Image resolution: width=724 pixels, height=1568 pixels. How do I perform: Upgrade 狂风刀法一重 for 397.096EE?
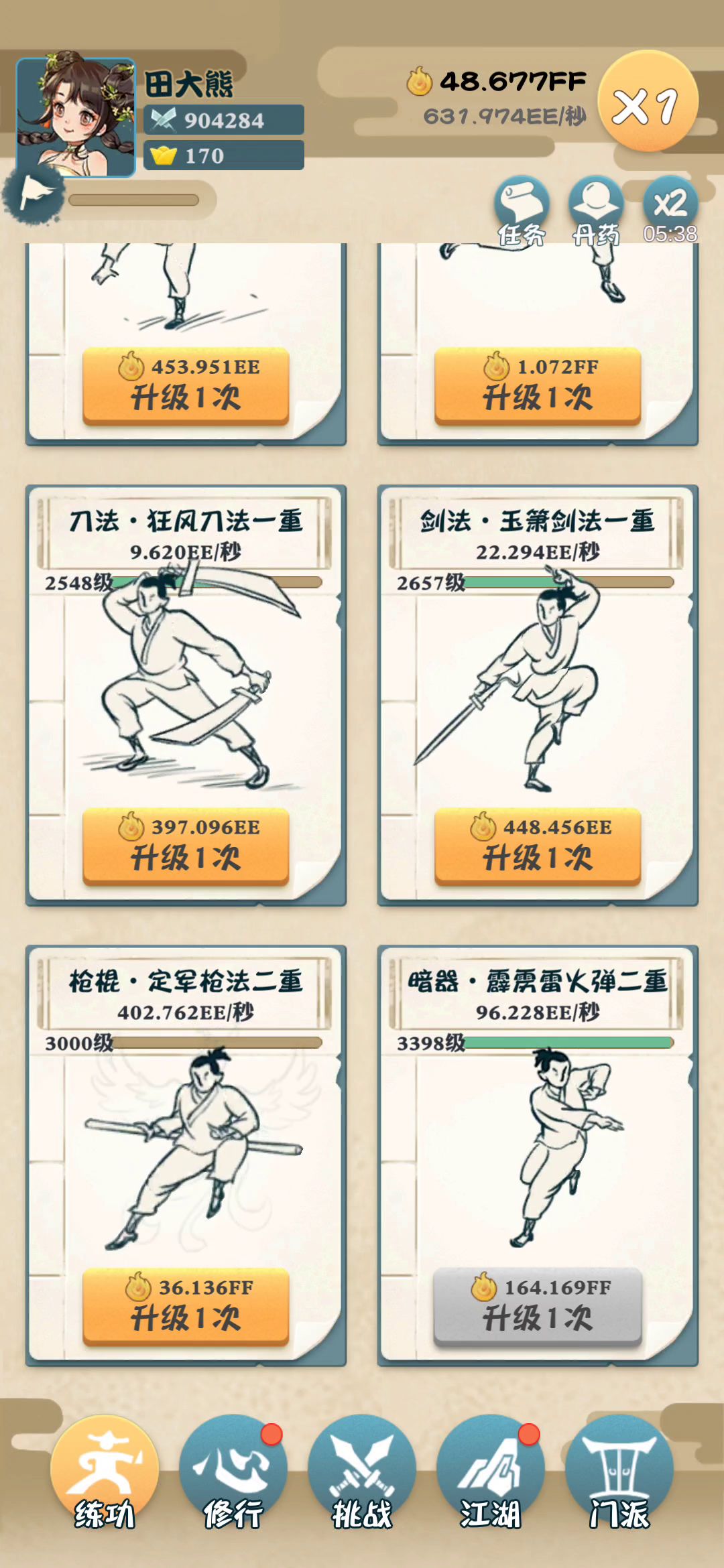pyautogui.click(x=186, y=846)
